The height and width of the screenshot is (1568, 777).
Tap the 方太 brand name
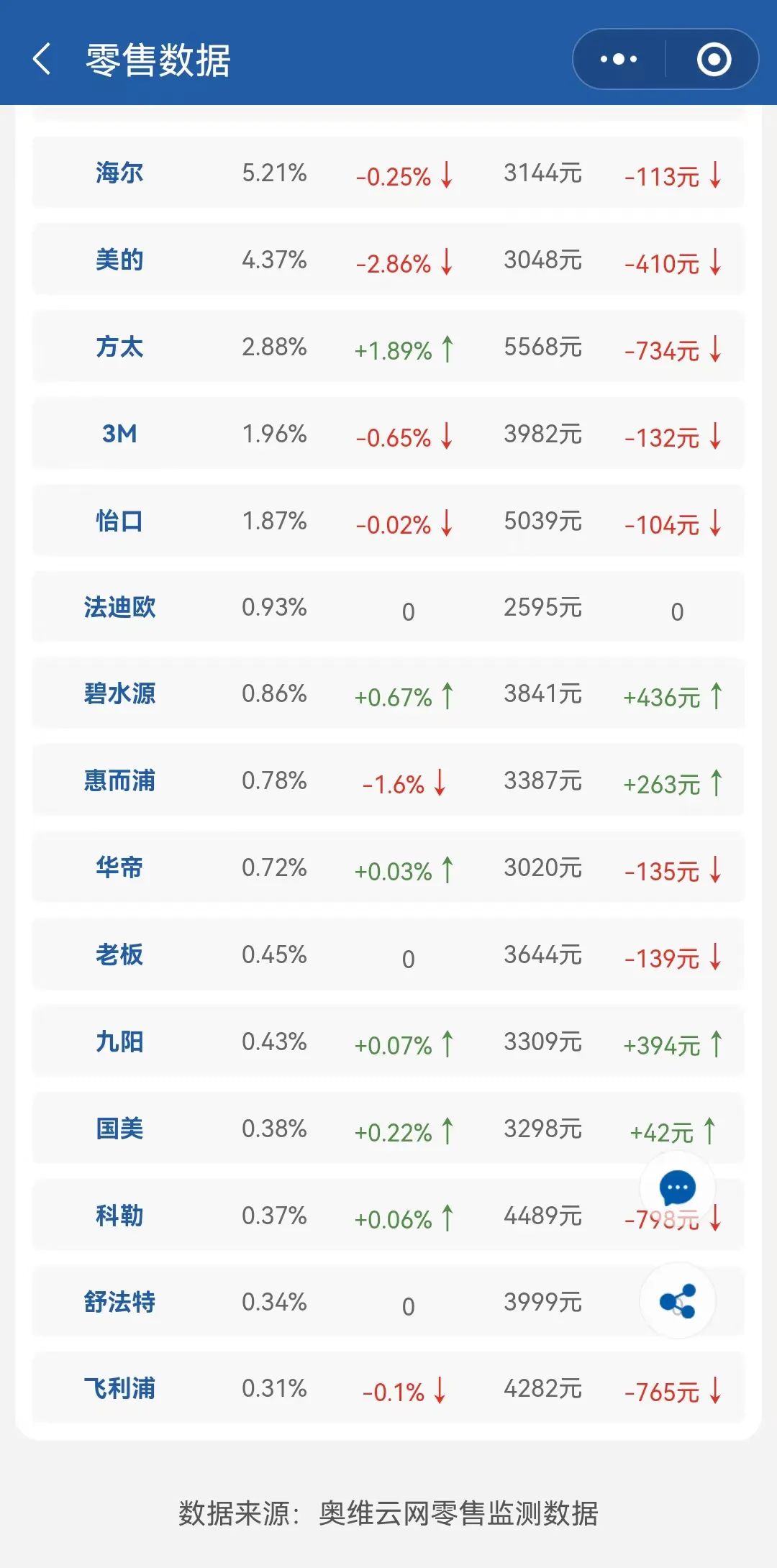119,347
